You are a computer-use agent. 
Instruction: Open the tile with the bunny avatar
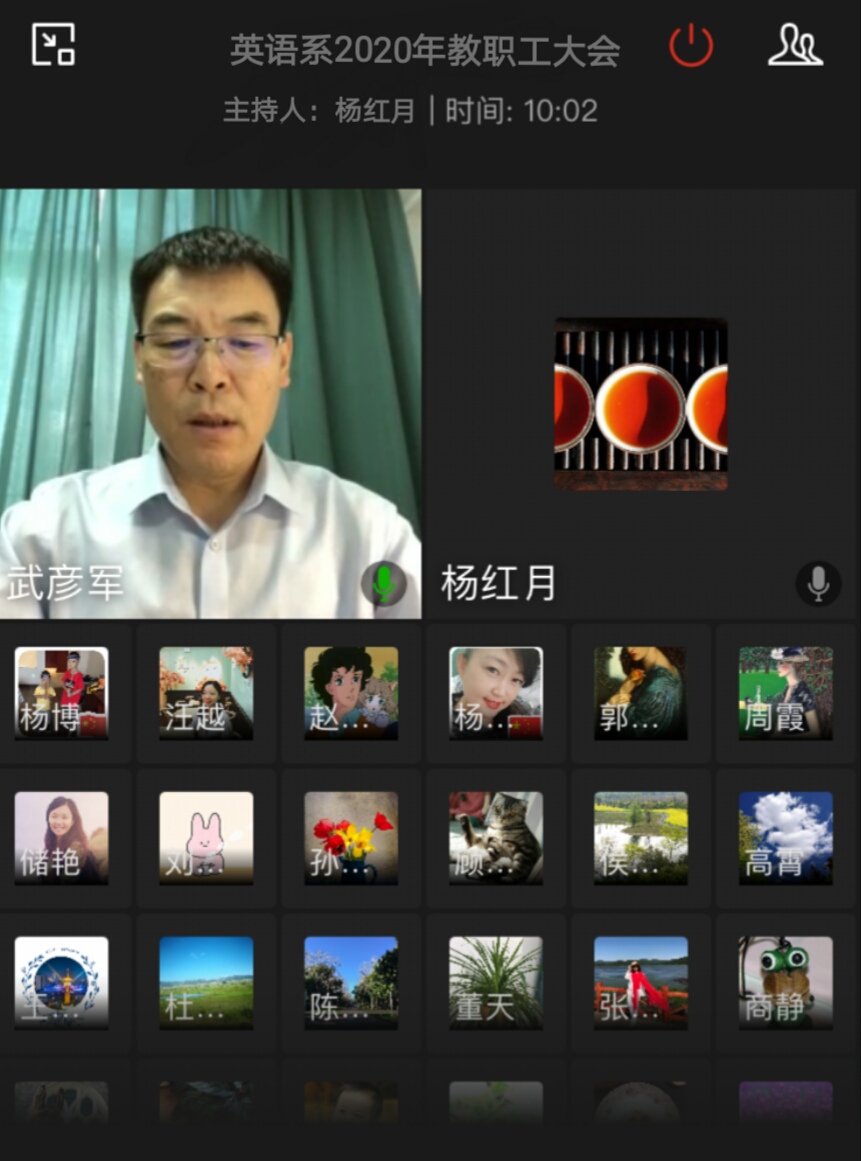tap(206, 838)
